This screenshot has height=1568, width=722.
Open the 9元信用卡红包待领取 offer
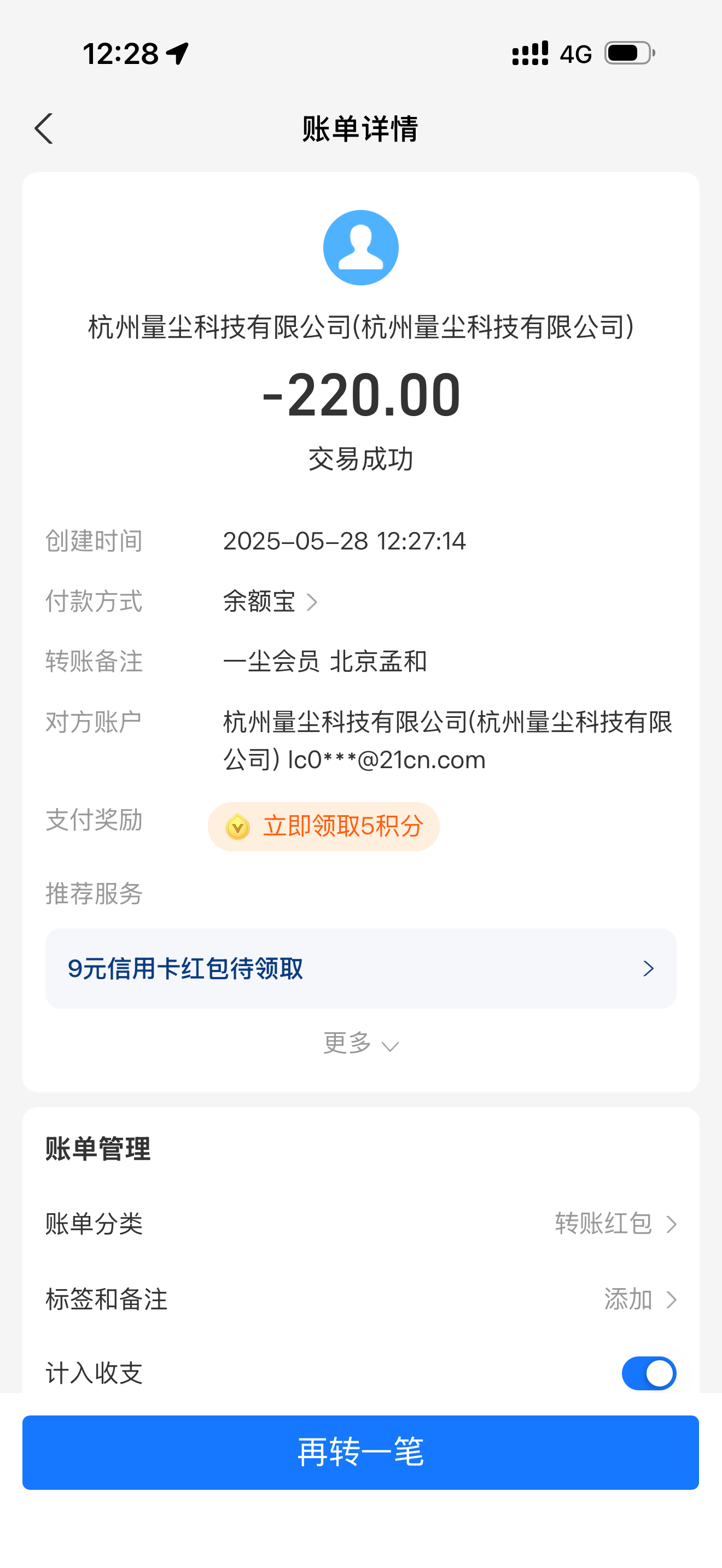pyautogui.click(x=360, y=968)
